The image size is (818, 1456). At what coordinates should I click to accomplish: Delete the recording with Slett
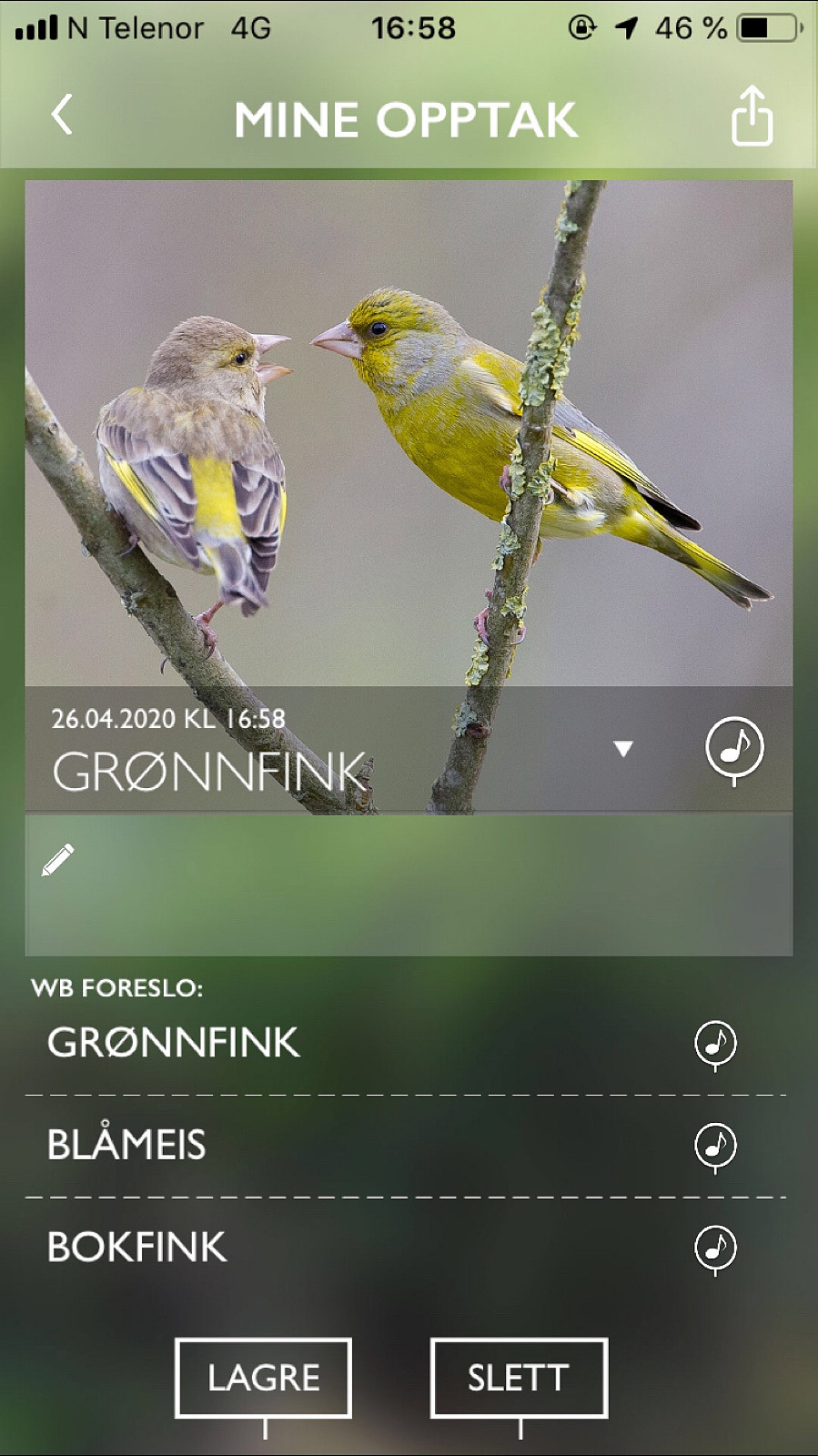tap(519, 1378)
